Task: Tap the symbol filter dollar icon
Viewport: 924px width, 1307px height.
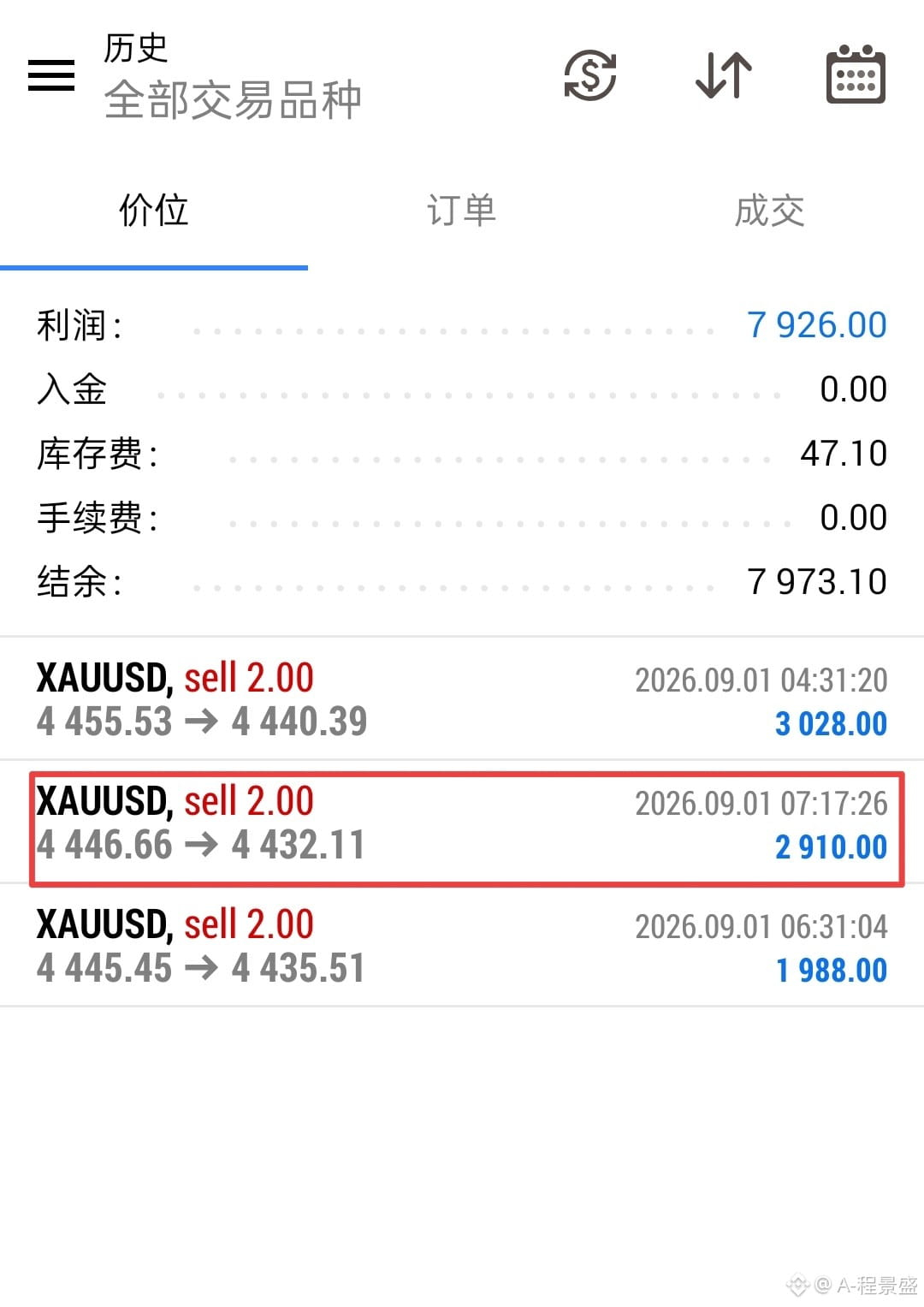Action: click(590, 75)
